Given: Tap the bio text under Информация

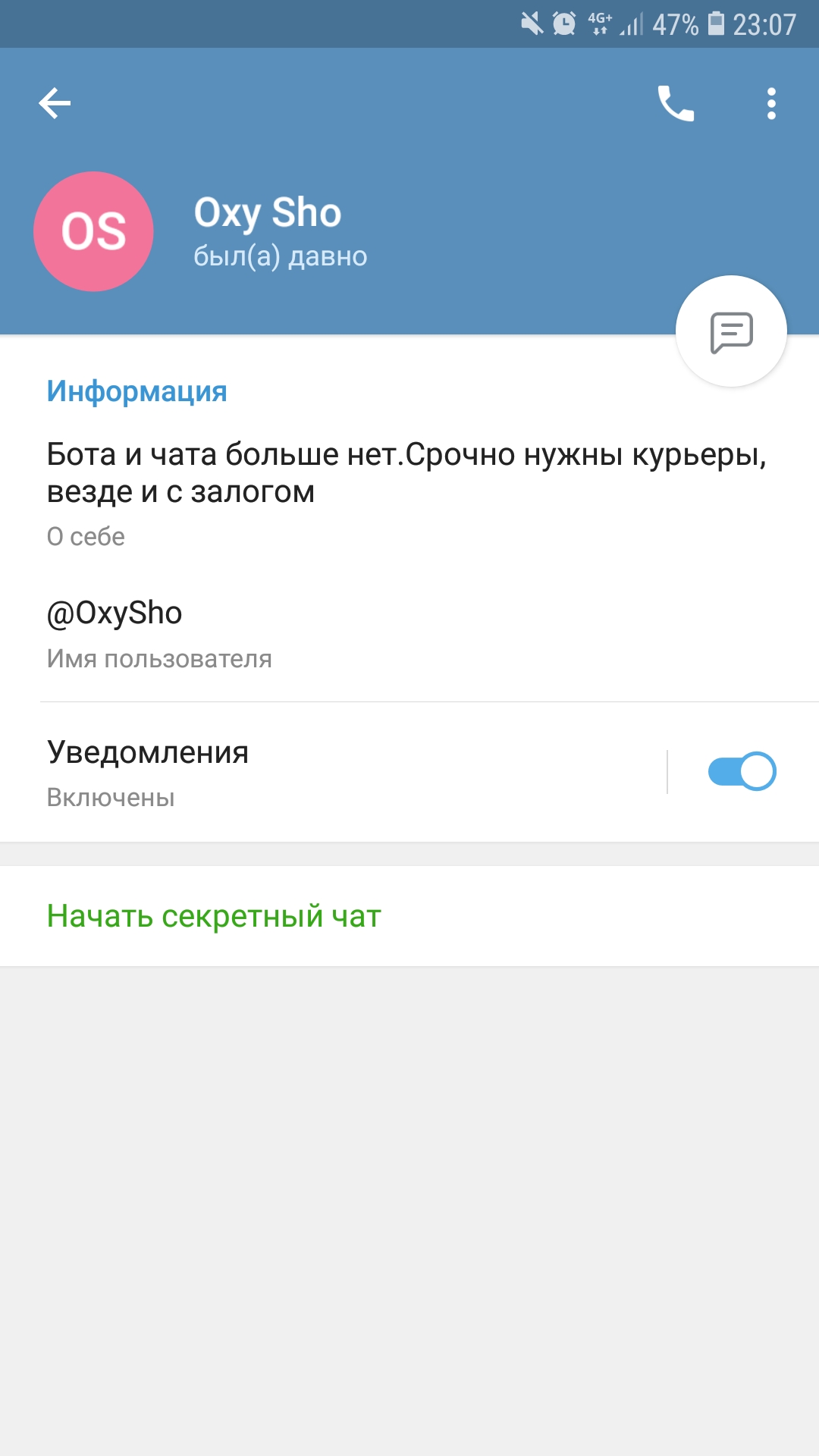Looking at the screenshot, I should click(x=406, y=472).
